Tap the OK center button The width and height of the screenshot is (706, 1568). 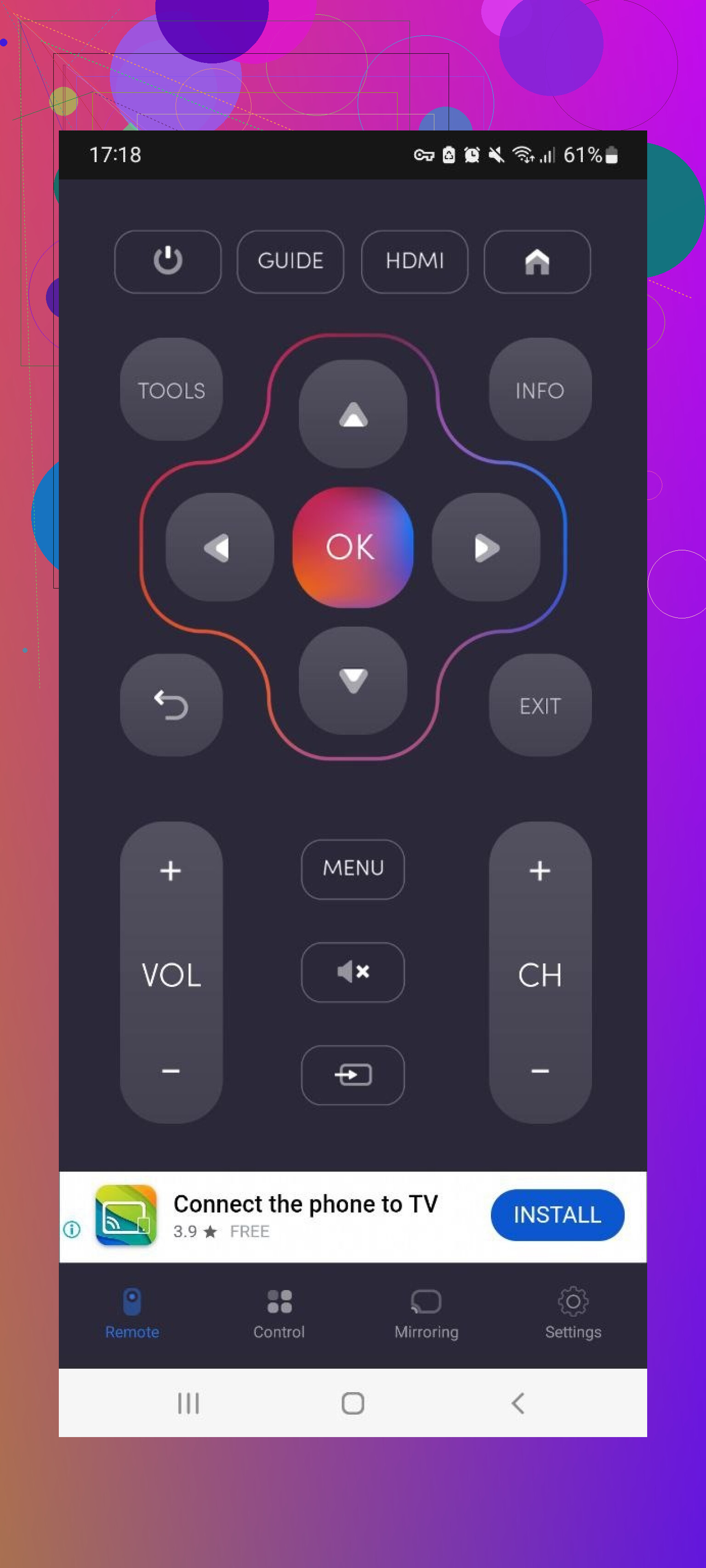[x=352, y=547]
